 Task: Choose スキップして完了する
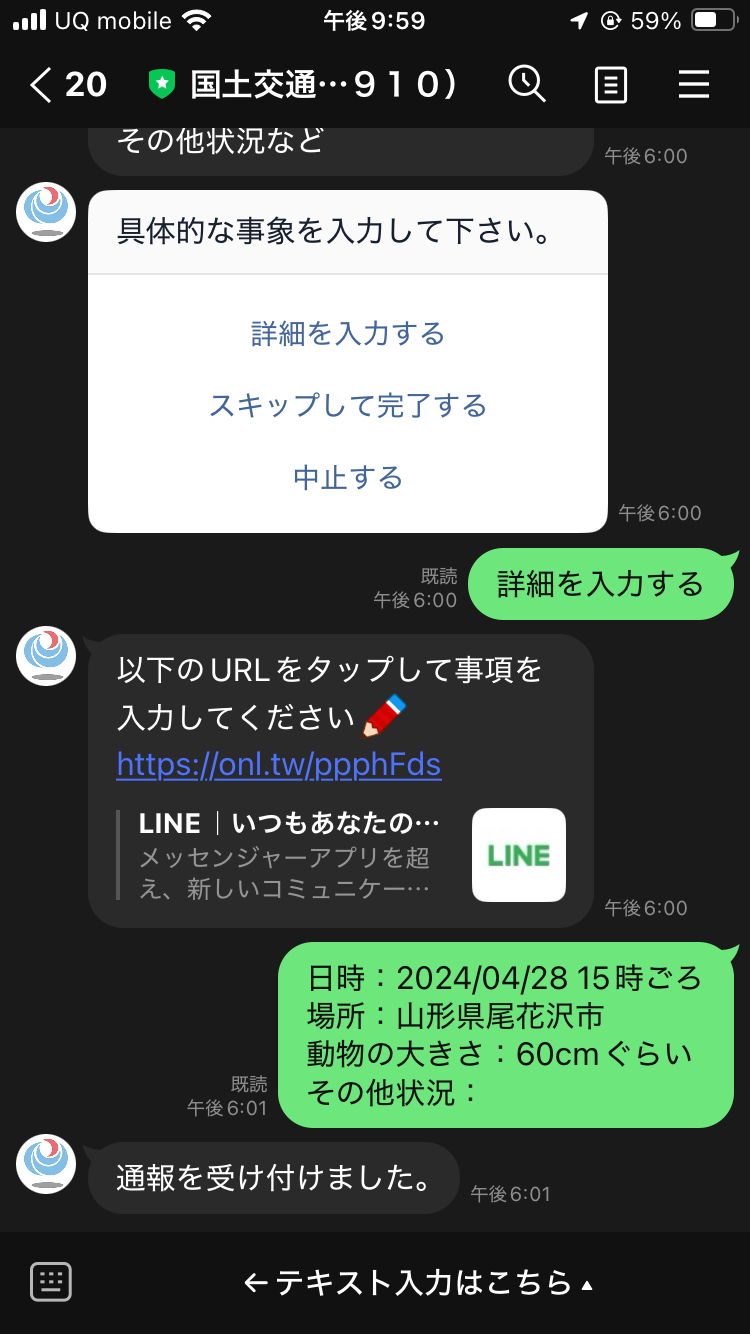point(348,406)
